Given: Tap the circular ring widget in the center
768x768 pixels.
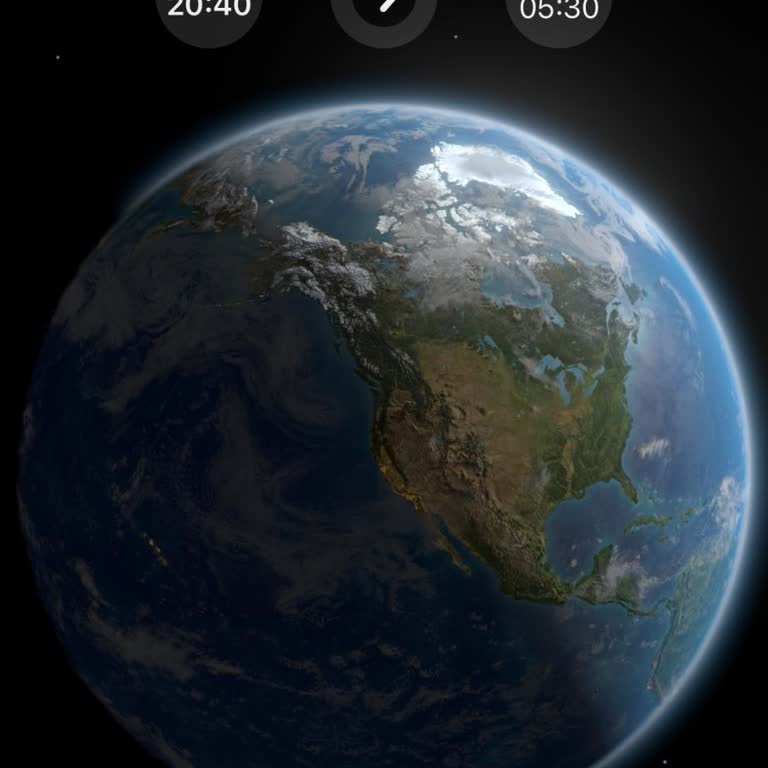Looking at the screenshot, I should (384, 14).
